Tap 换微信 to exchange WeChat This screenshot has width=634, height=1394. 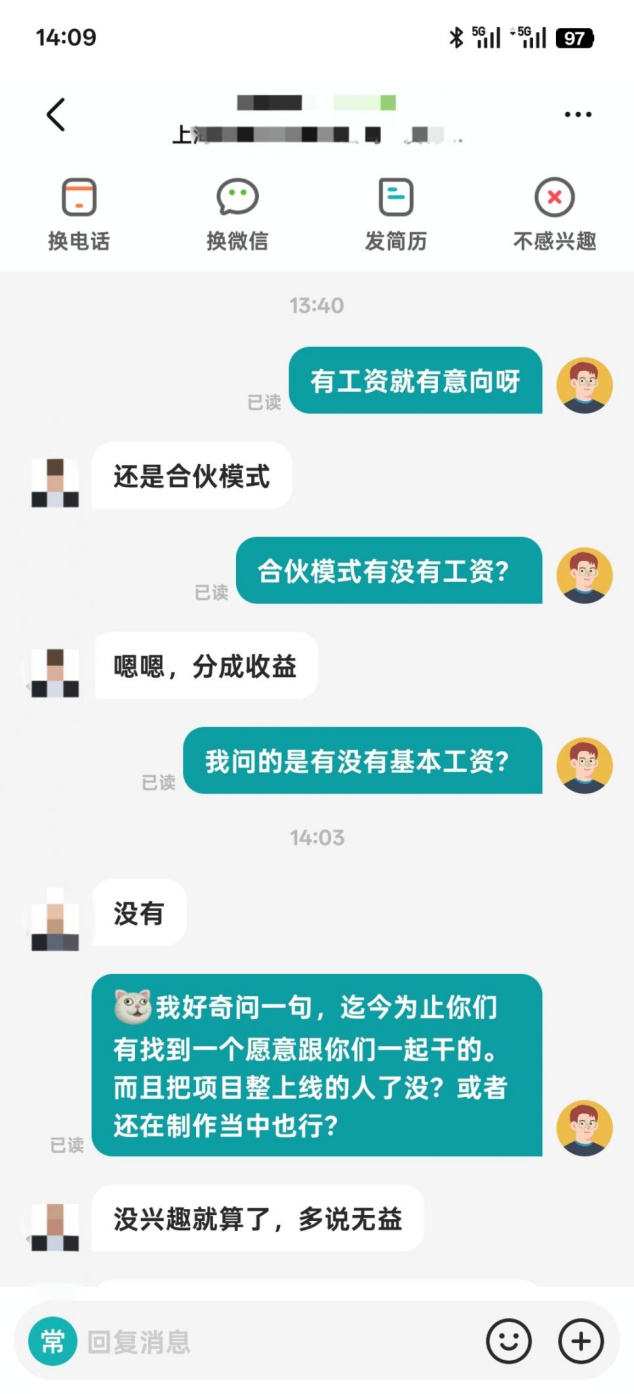point(237,215)
